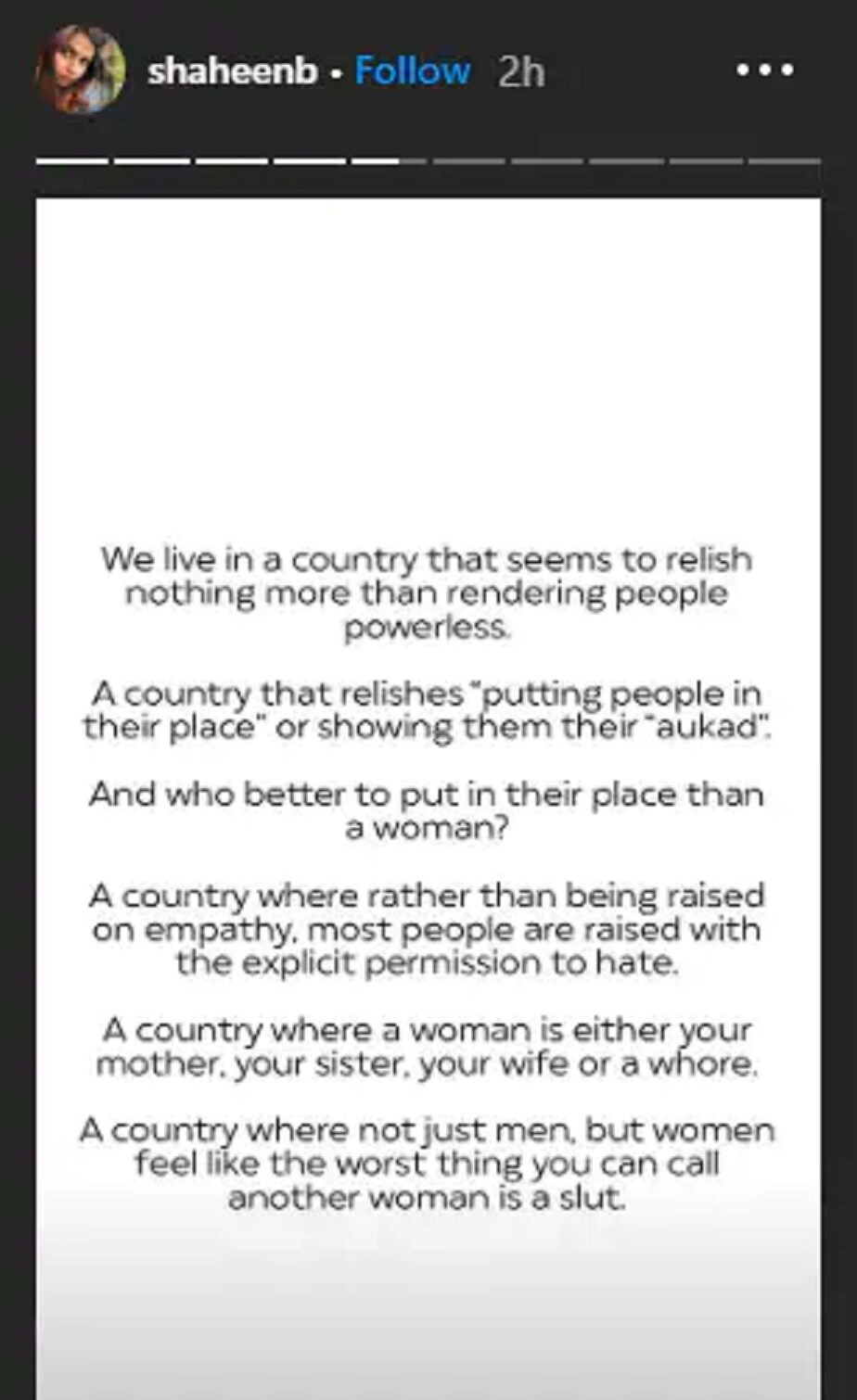Image resolution: width=857 pixels, height=1400 pixels.
Task: Open the shaheenb username profile
Action: (x=232, y=71)
